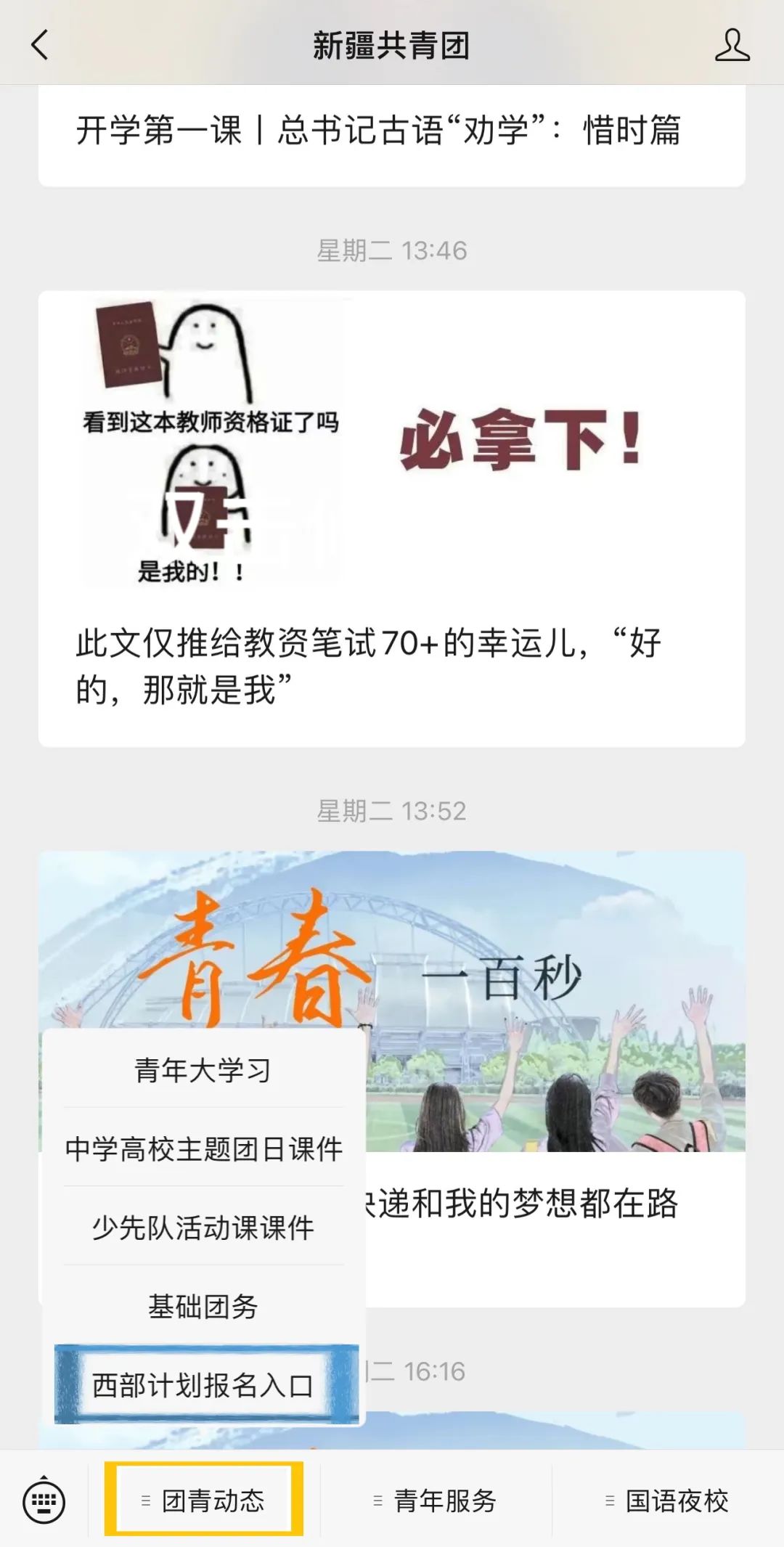Expand the 青年服务 menu
Screen dimensions: 784x1547
(436, 1500)
